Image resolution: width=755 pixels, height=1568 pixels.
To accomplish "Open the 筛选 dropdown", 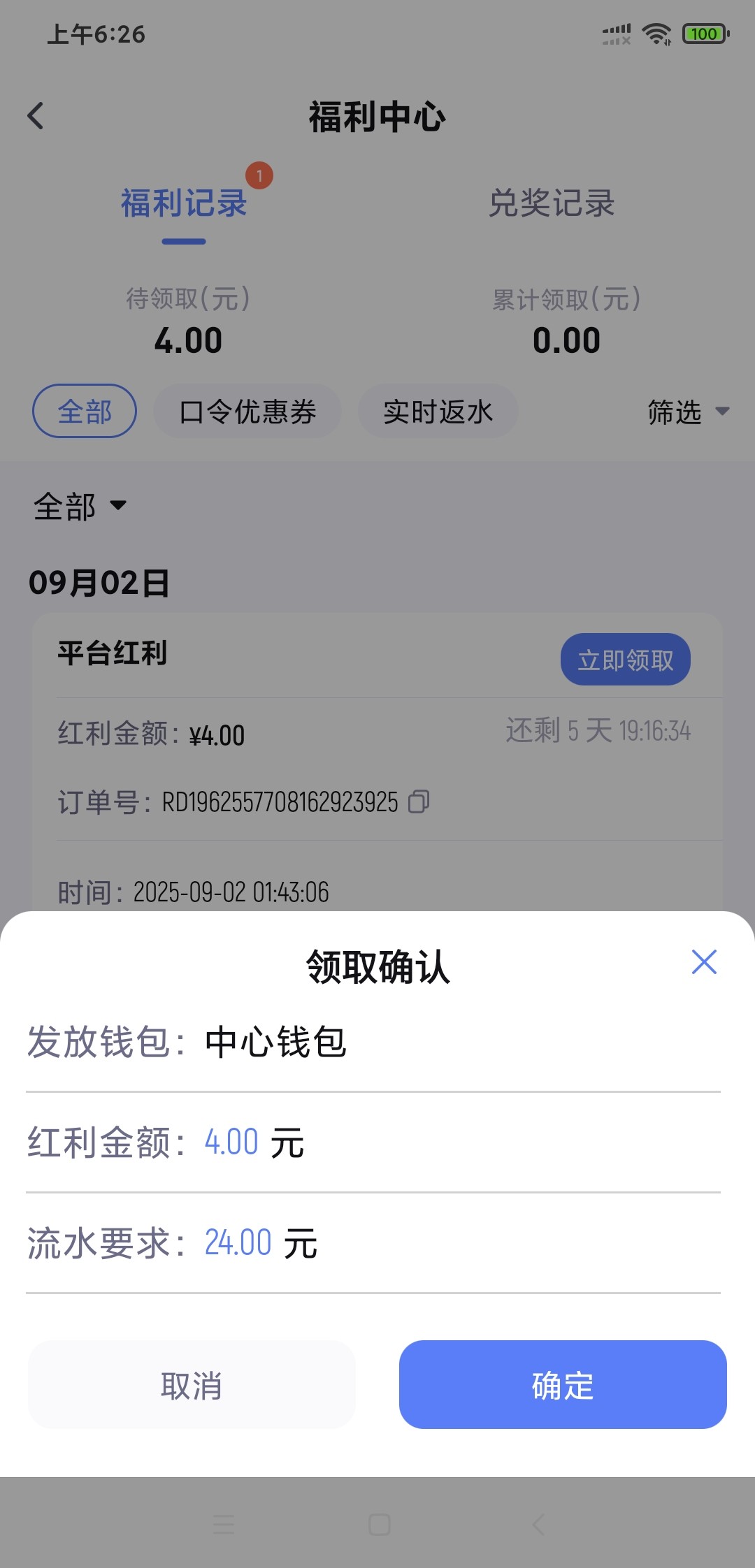I will pyautogui.click(x=688, y=412).
